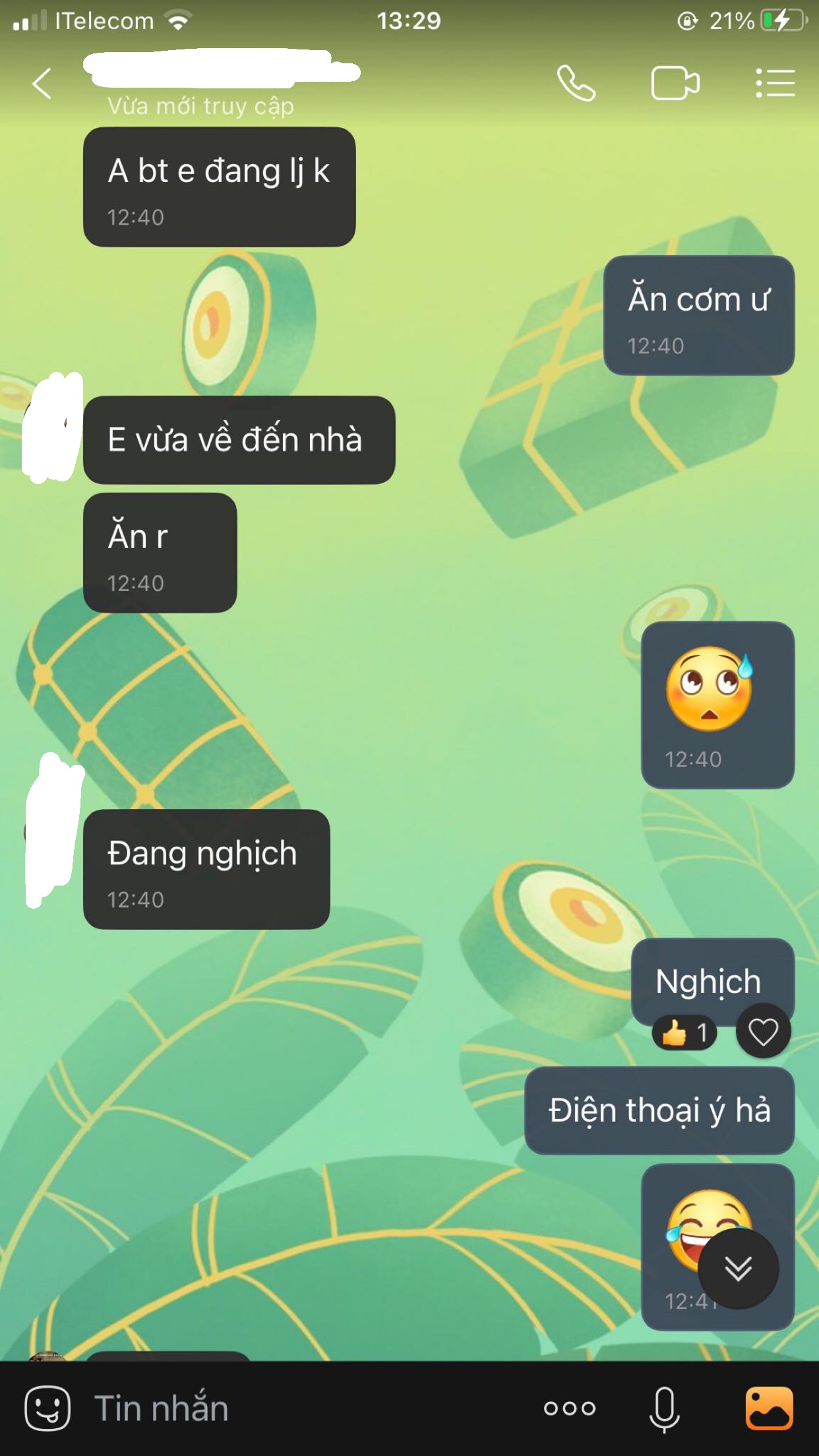Jump to the newest messages
The image size is (819, 1456).
click(x=738, y=1268)
